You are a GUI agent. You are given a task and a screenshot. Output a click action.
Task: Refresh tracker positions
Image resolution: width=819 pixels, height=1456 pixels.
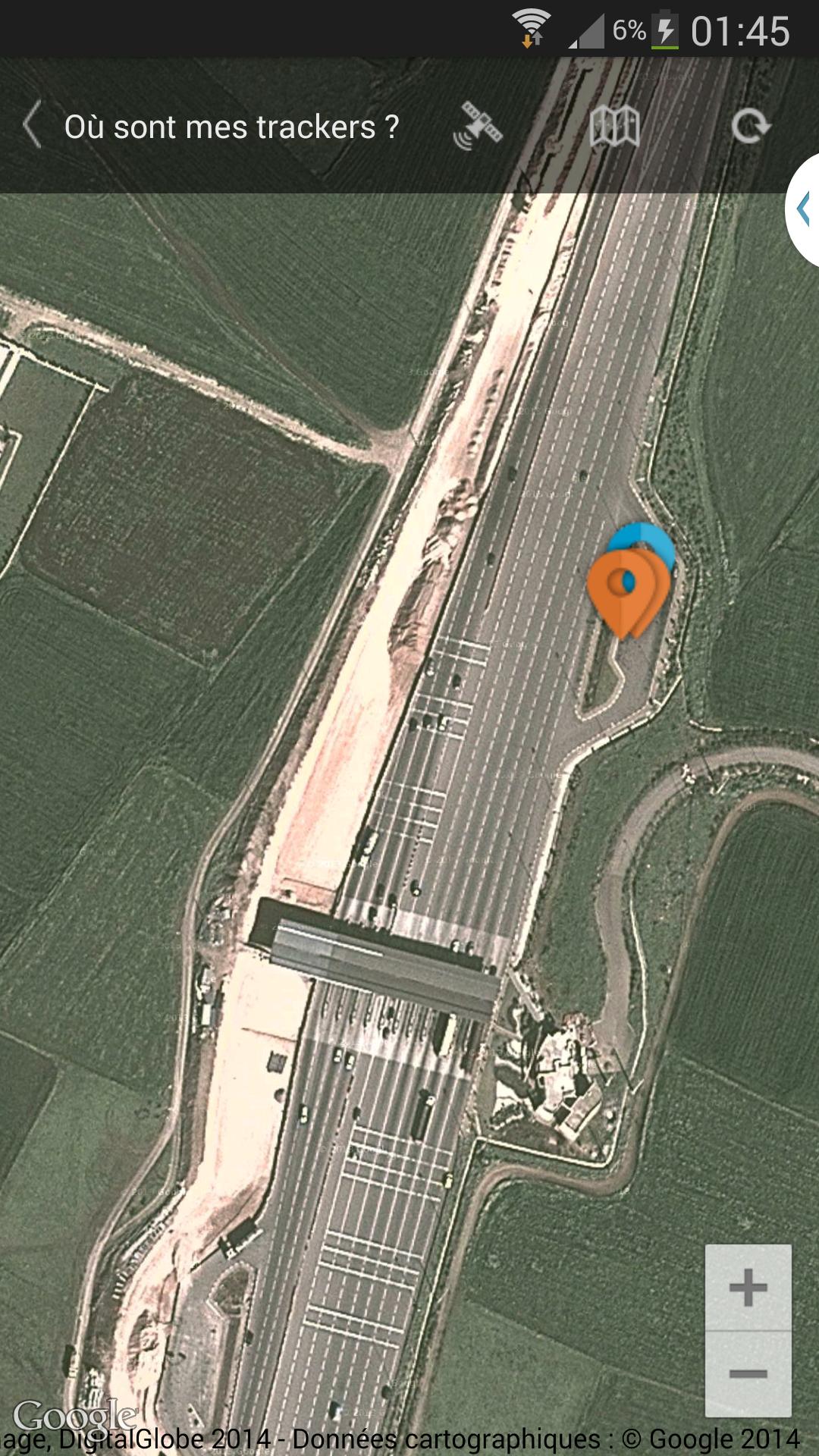tap(750, 126)
